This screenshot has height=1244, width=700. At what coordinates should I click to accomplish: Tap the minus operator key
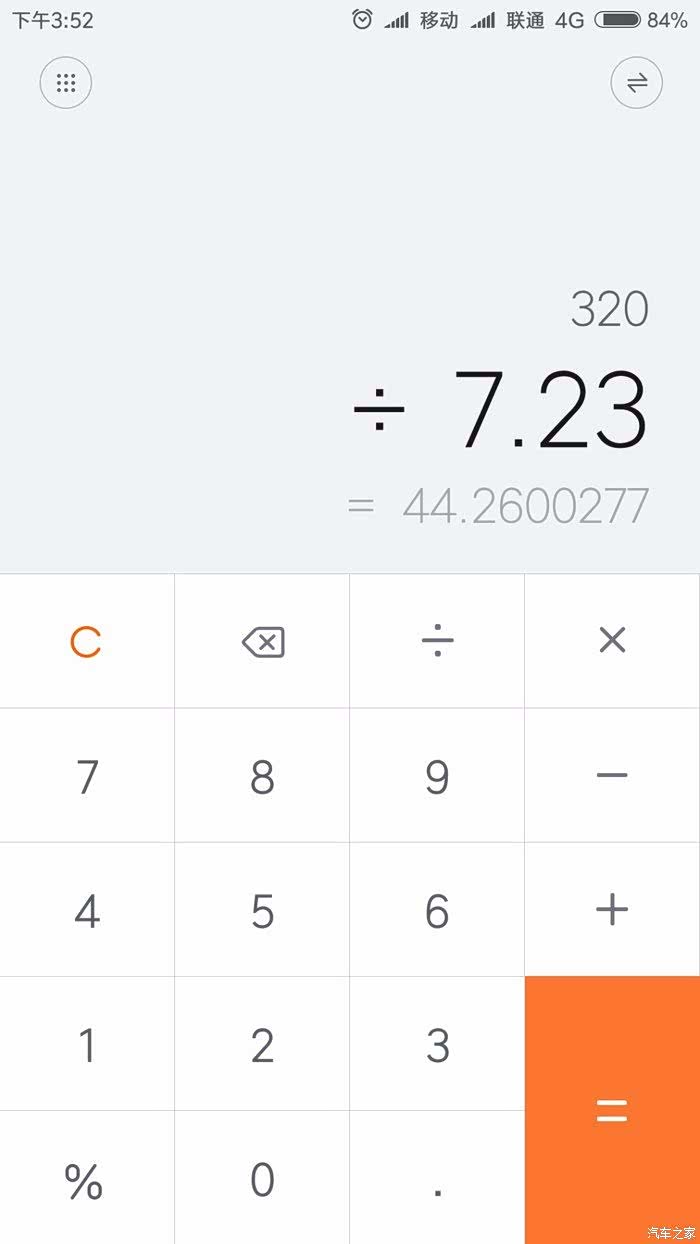click(612, 775)
